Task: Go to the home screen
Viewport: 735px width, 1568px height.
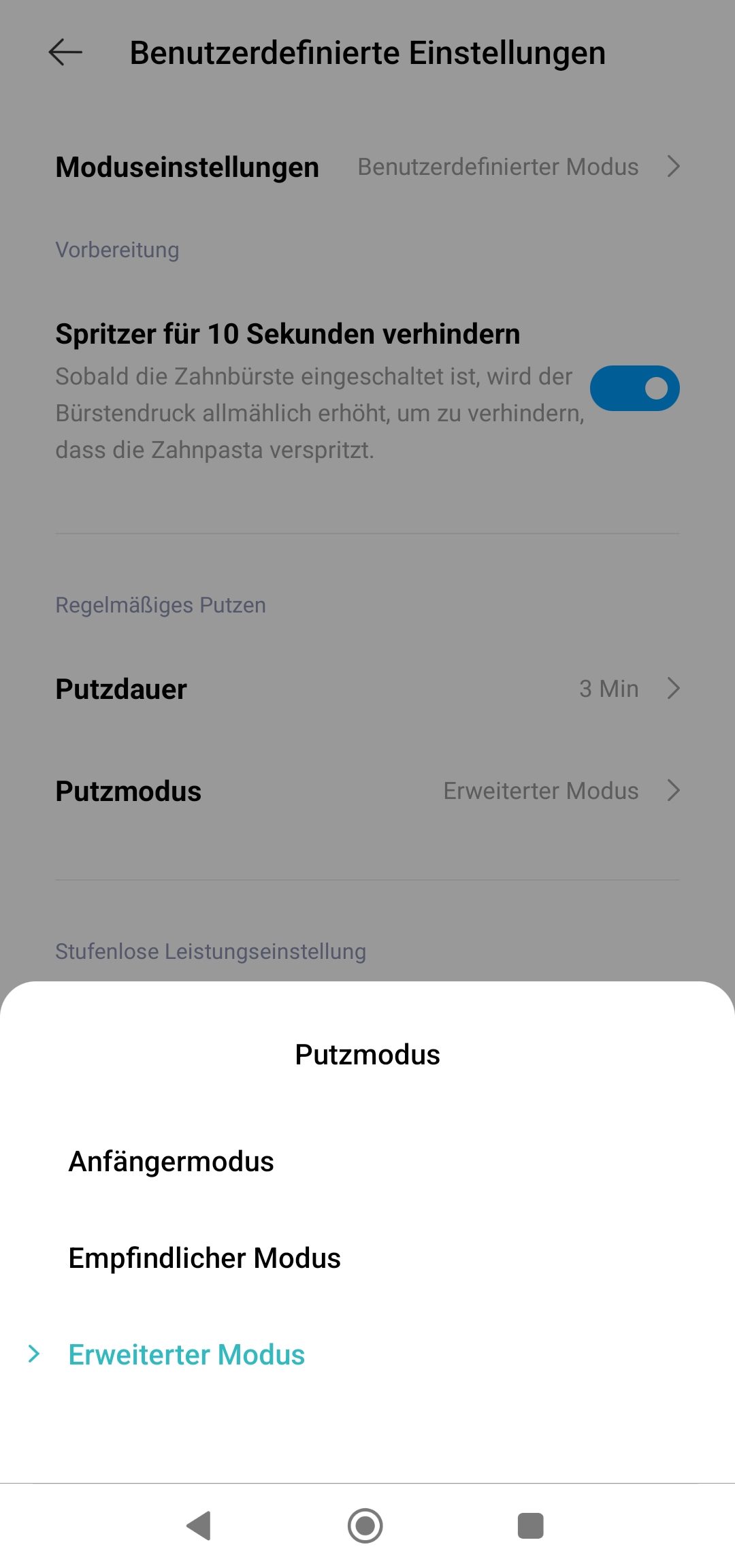Action: coord(365,1526)
